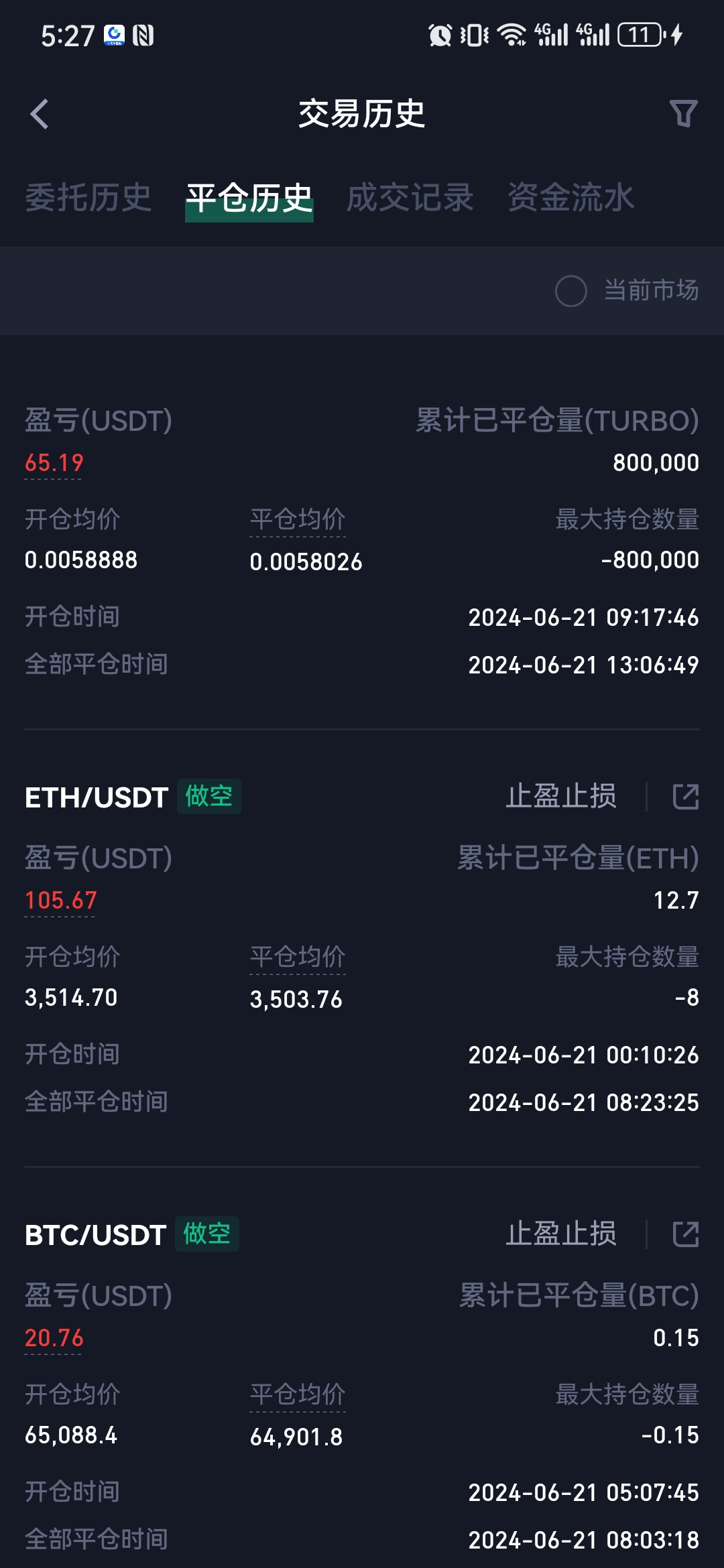The width and height of the screenshot is (724, 1568).
Task: Open the 资金流水 tab
Action: pos(570,198)
